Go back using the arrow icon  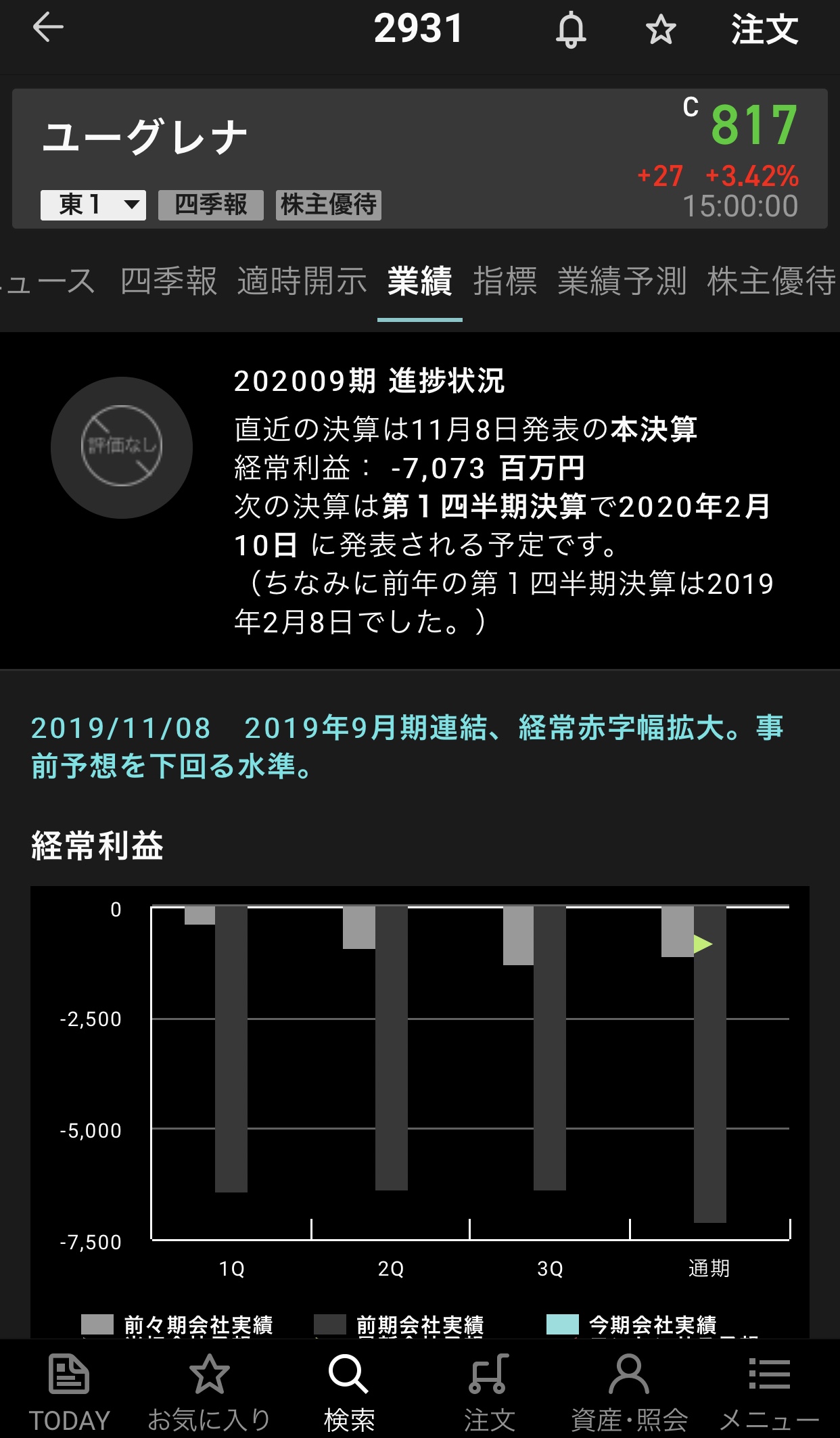coord(47,28)
